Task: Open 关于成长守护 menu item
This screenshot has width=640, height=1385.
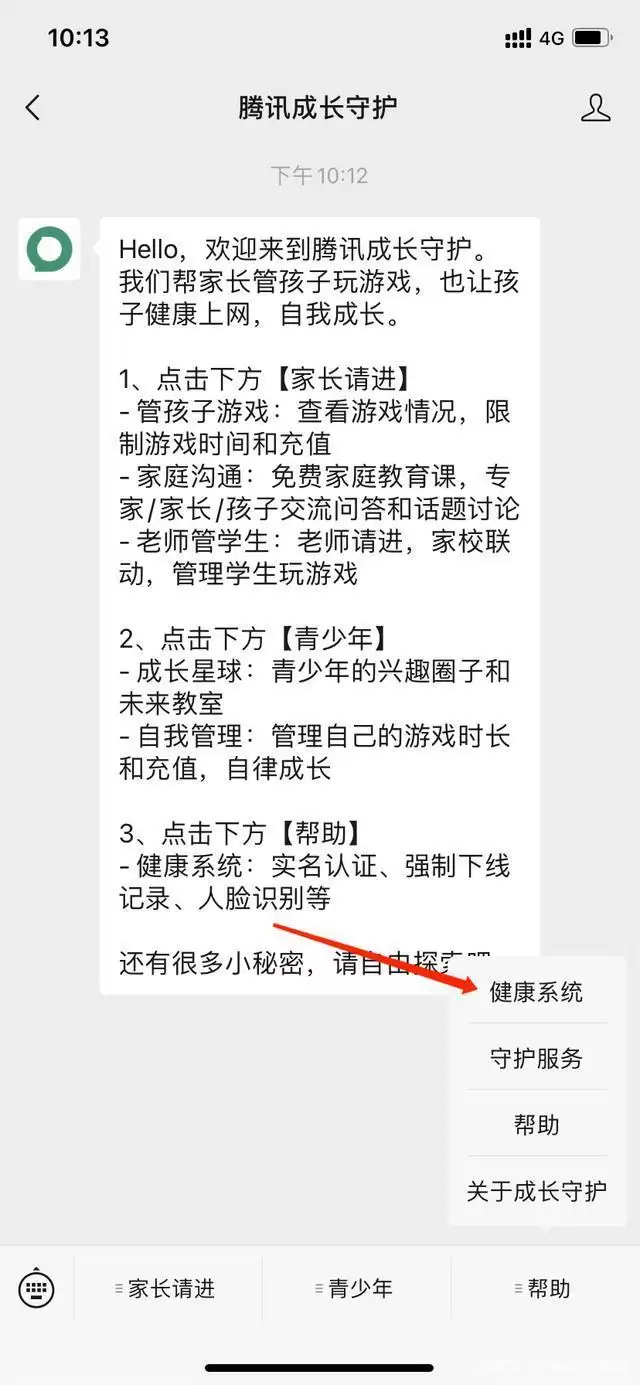Action: (537, 1191)
